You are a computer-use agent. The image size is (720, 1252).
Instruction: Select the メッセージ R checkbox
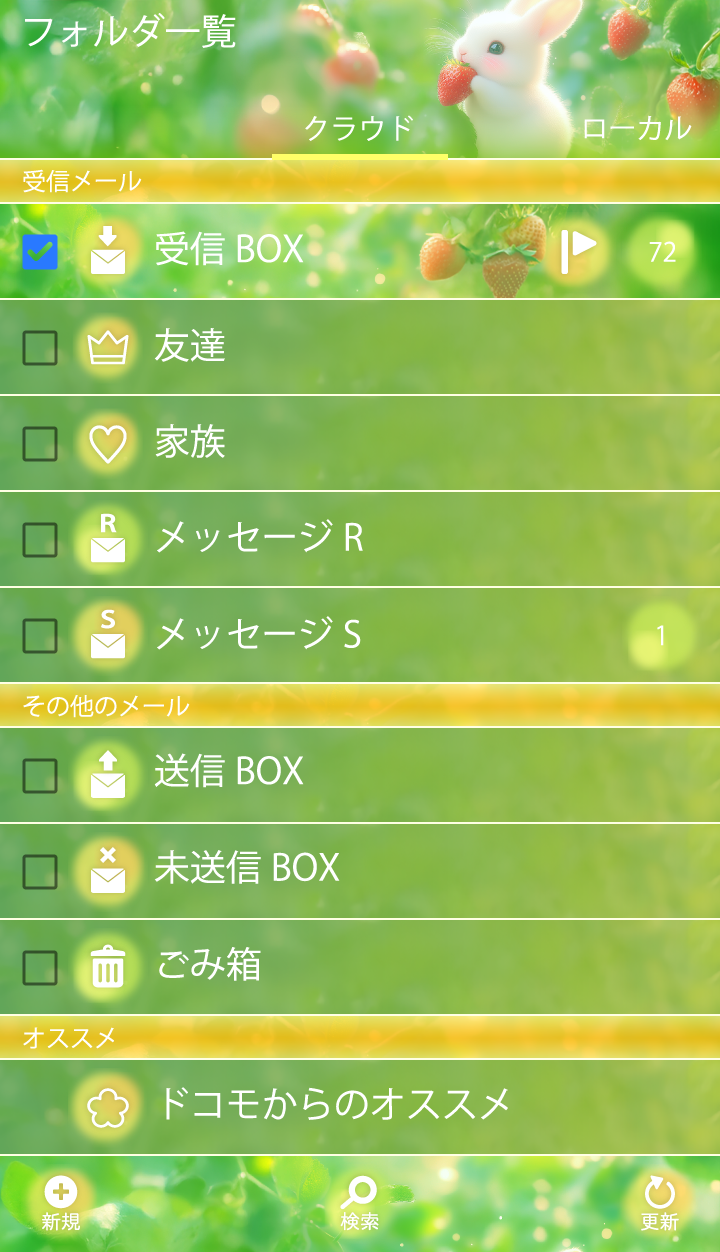(40, 540)
